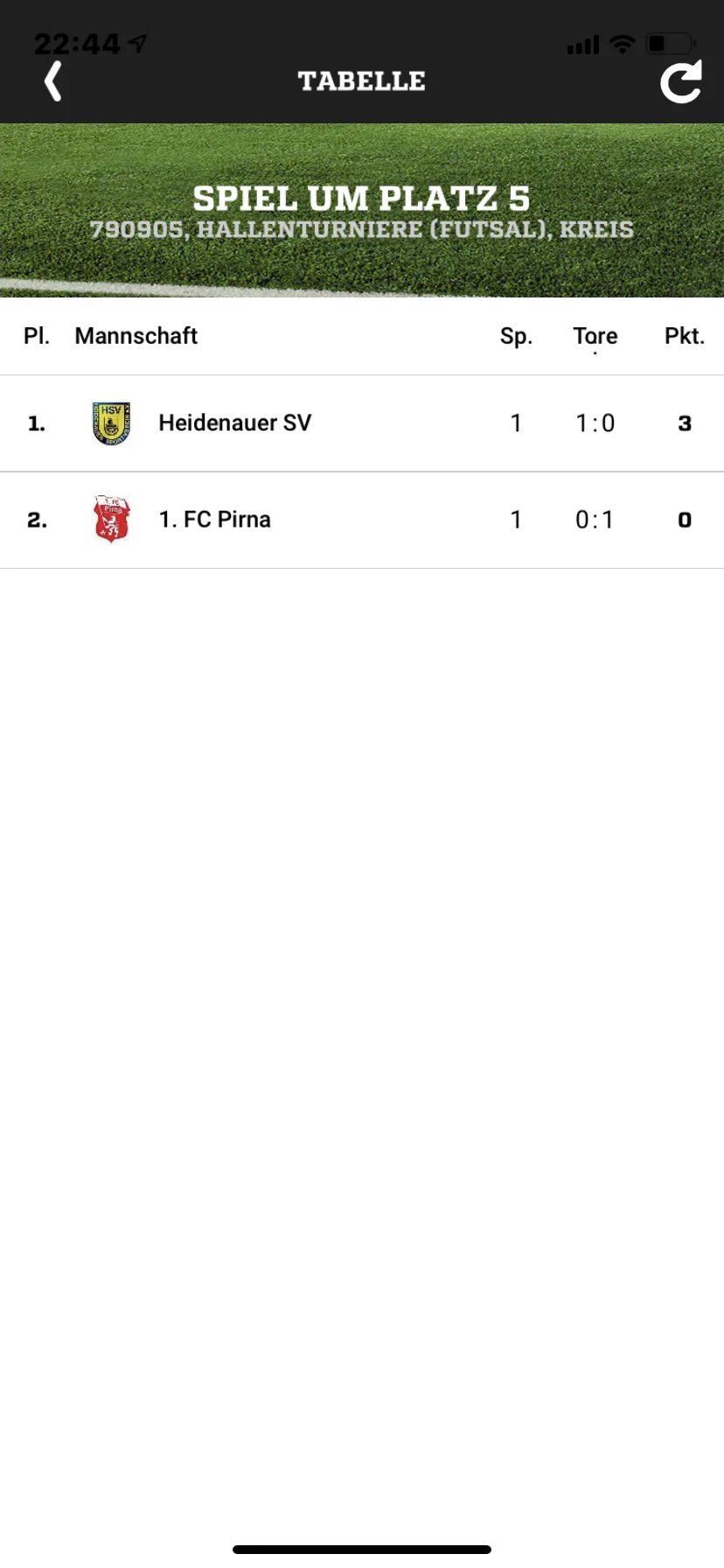Refresh the table standings
Image resolution: width=724 pixels, height=1568 pixels.
pos(680,81)
